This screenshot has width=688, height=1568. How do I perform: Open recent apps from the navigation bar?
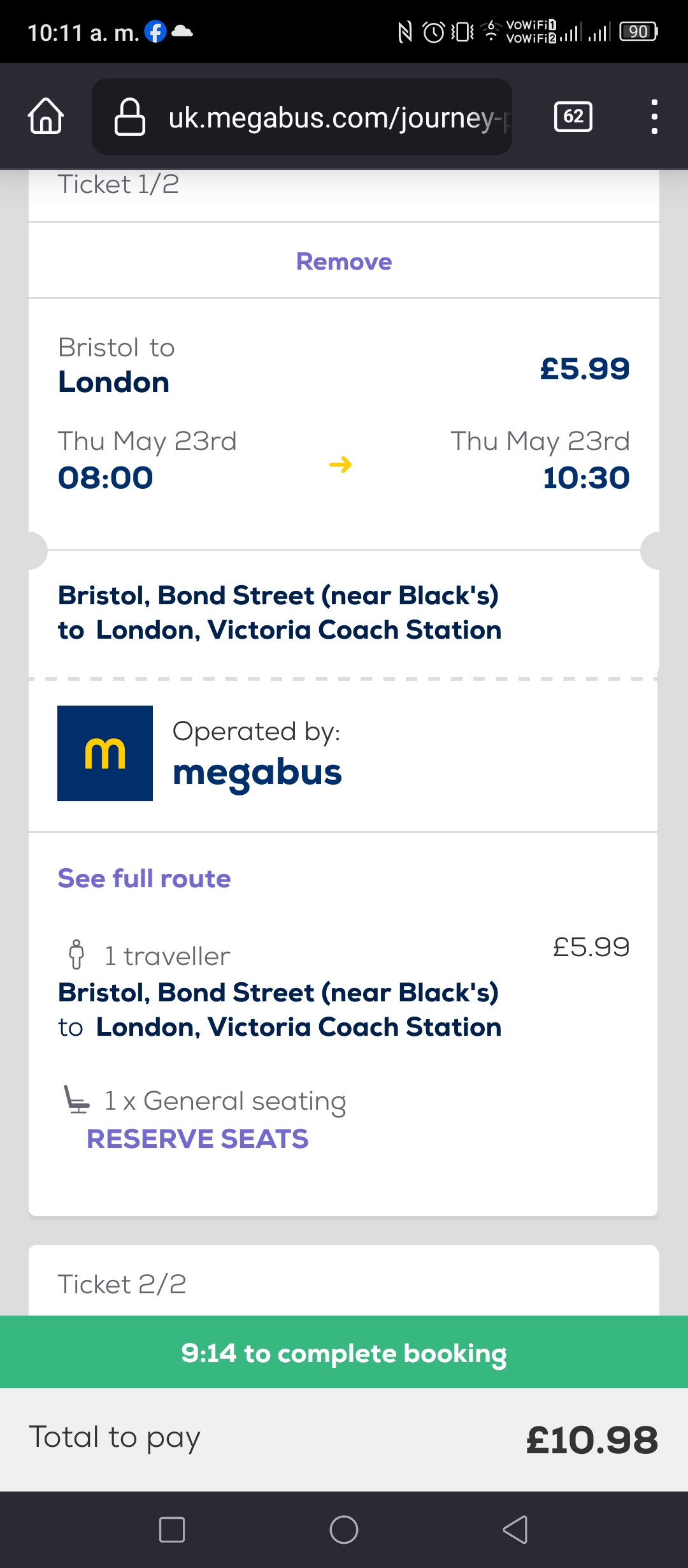[x=172, y=1529]
